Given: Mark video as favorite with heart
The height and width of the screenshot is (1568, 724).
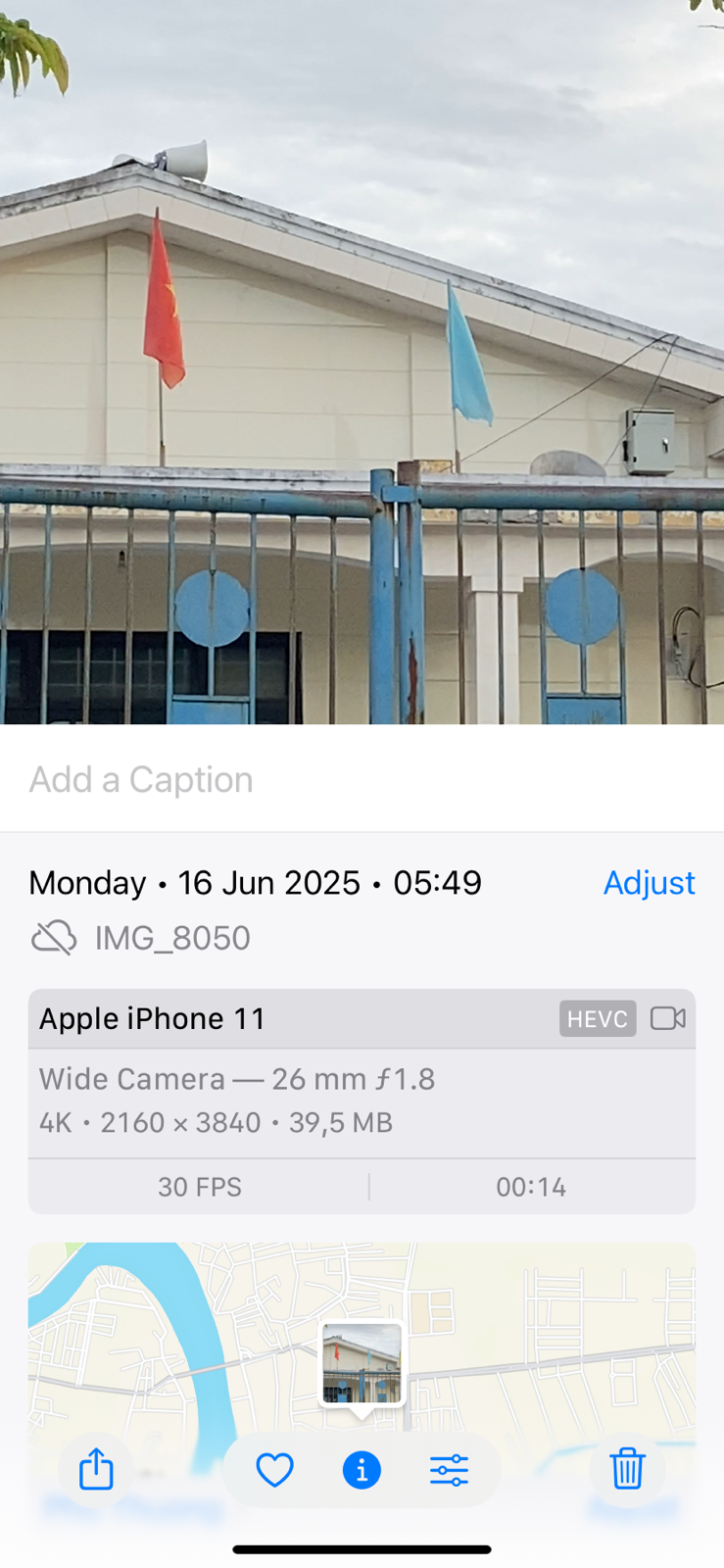Looking at the screenshot, I should [274, 1469].
